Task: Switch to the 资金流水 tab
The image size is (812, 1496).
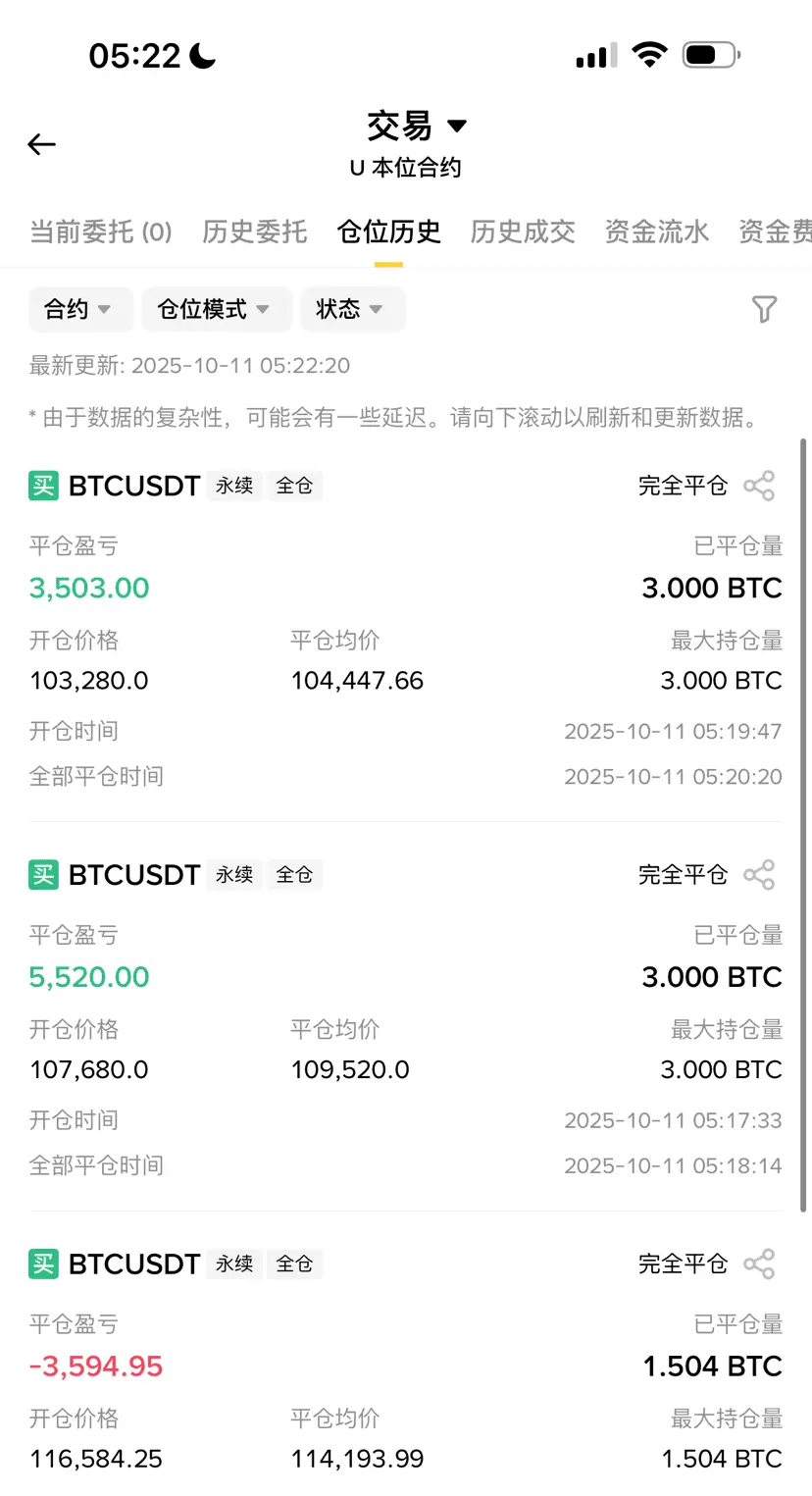Action: tap(657, 232)
